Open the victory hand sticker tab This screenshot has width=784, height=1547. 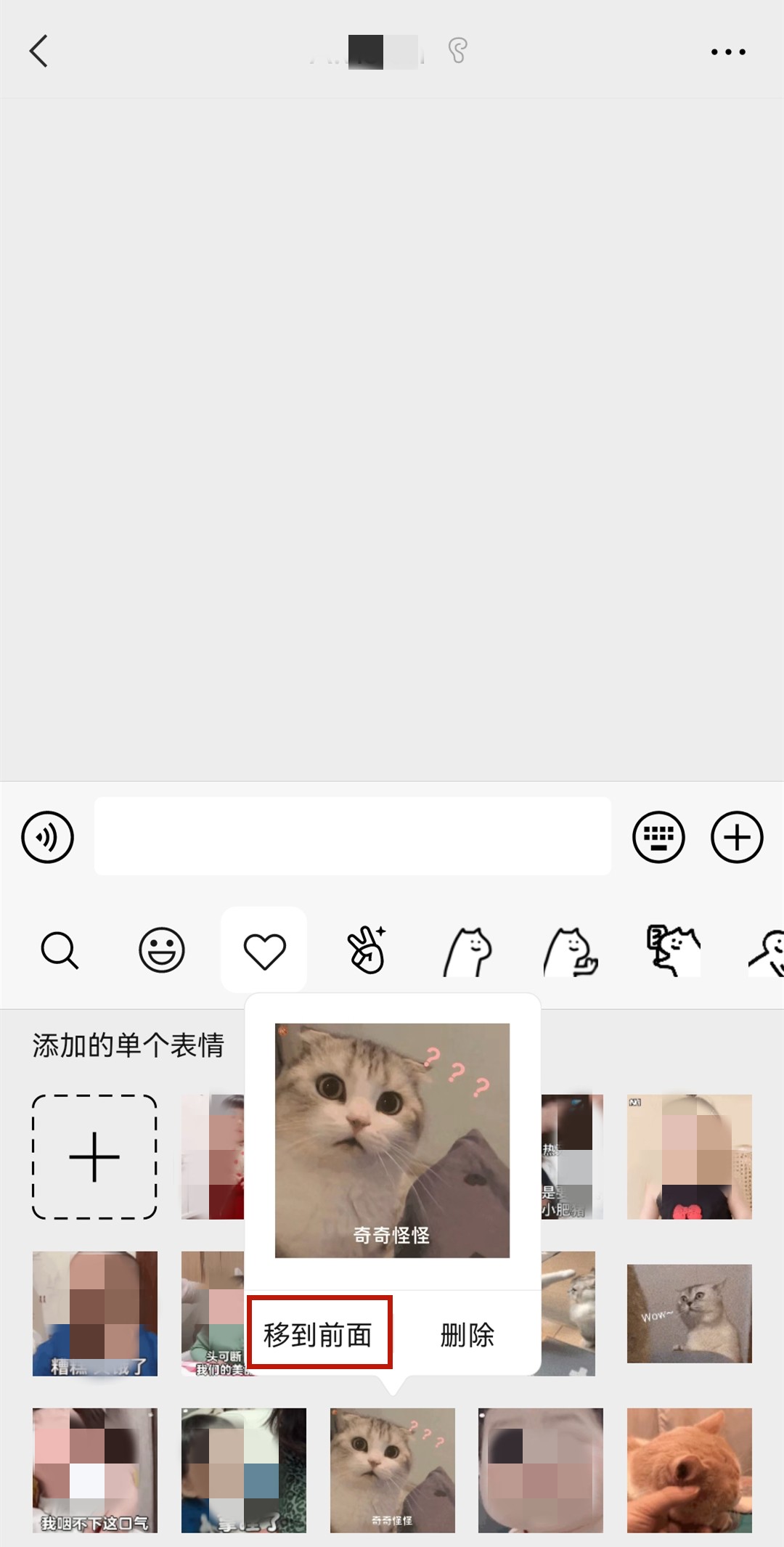click(x=367, y=950)
